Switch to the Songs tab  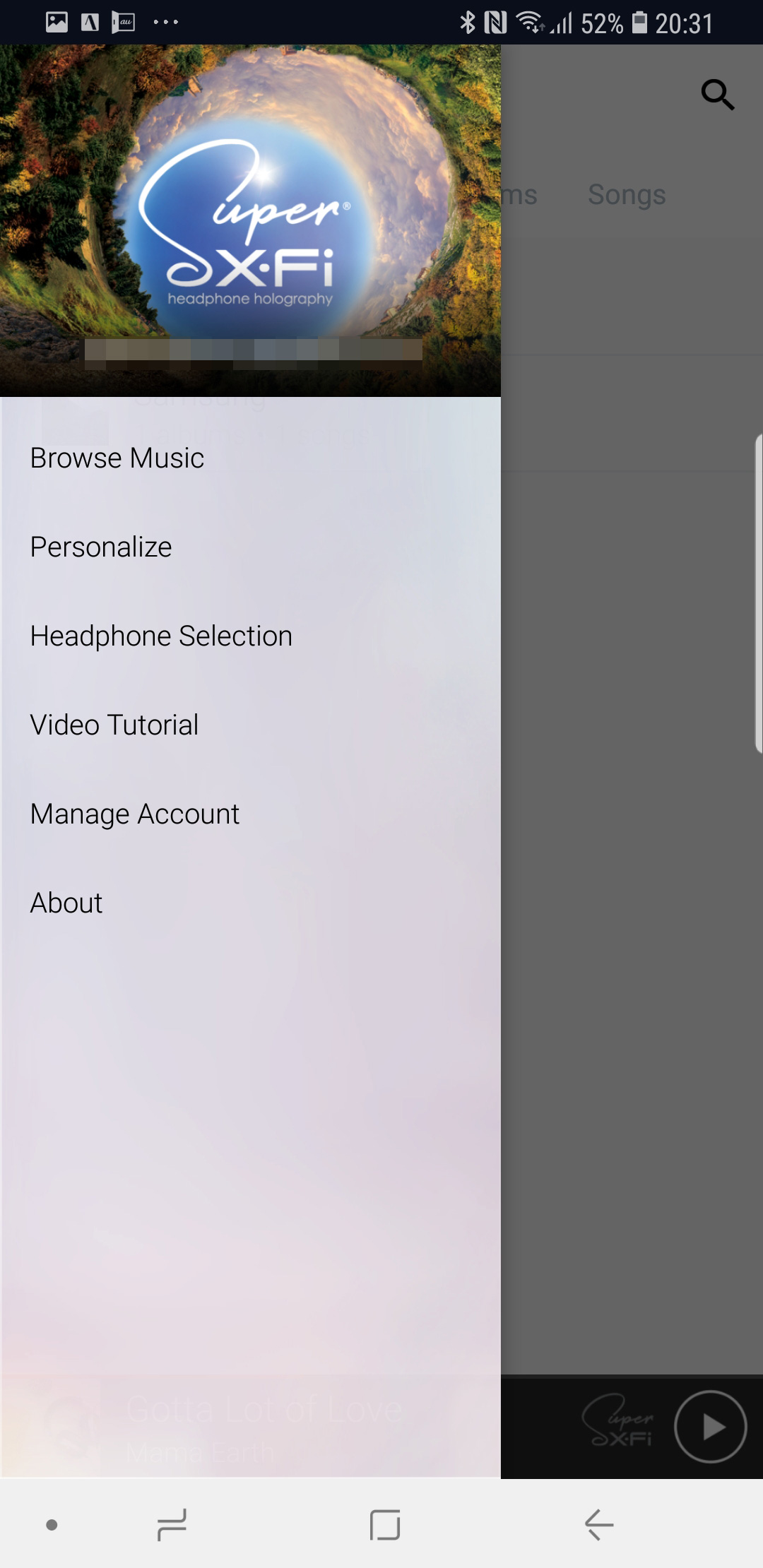627,195
